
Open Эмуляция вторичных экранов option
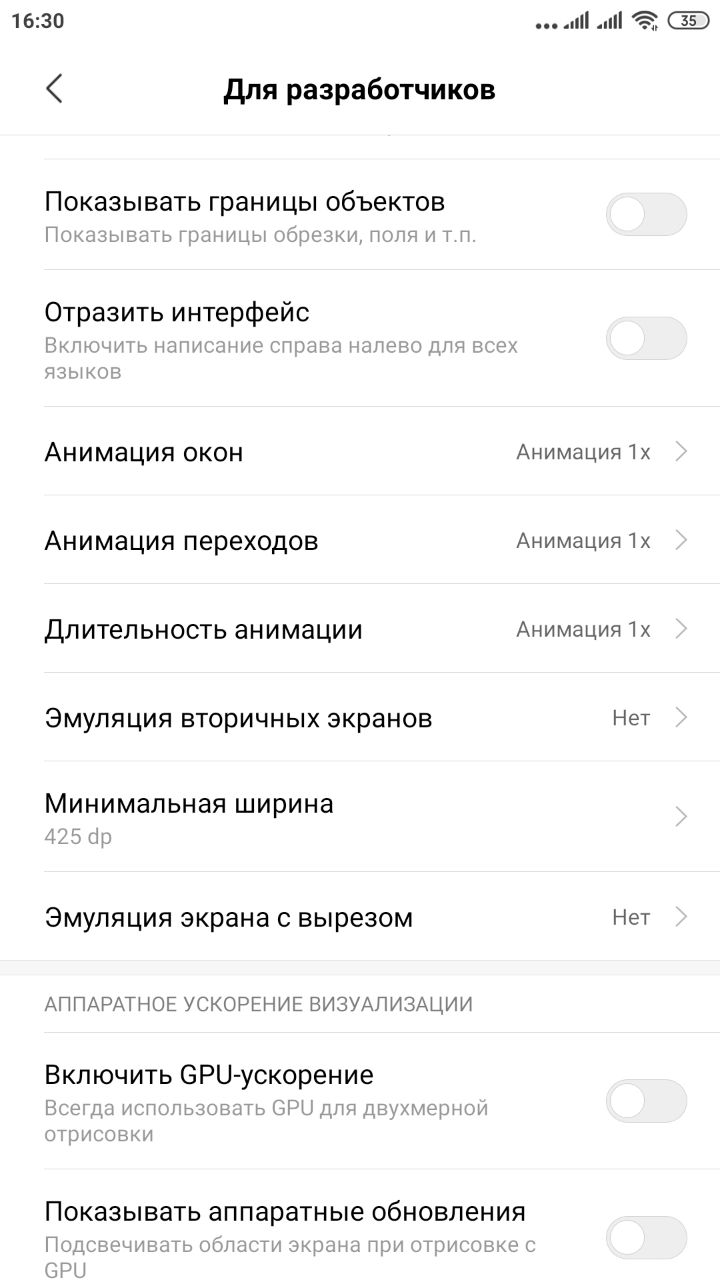[x=360, y=718]
